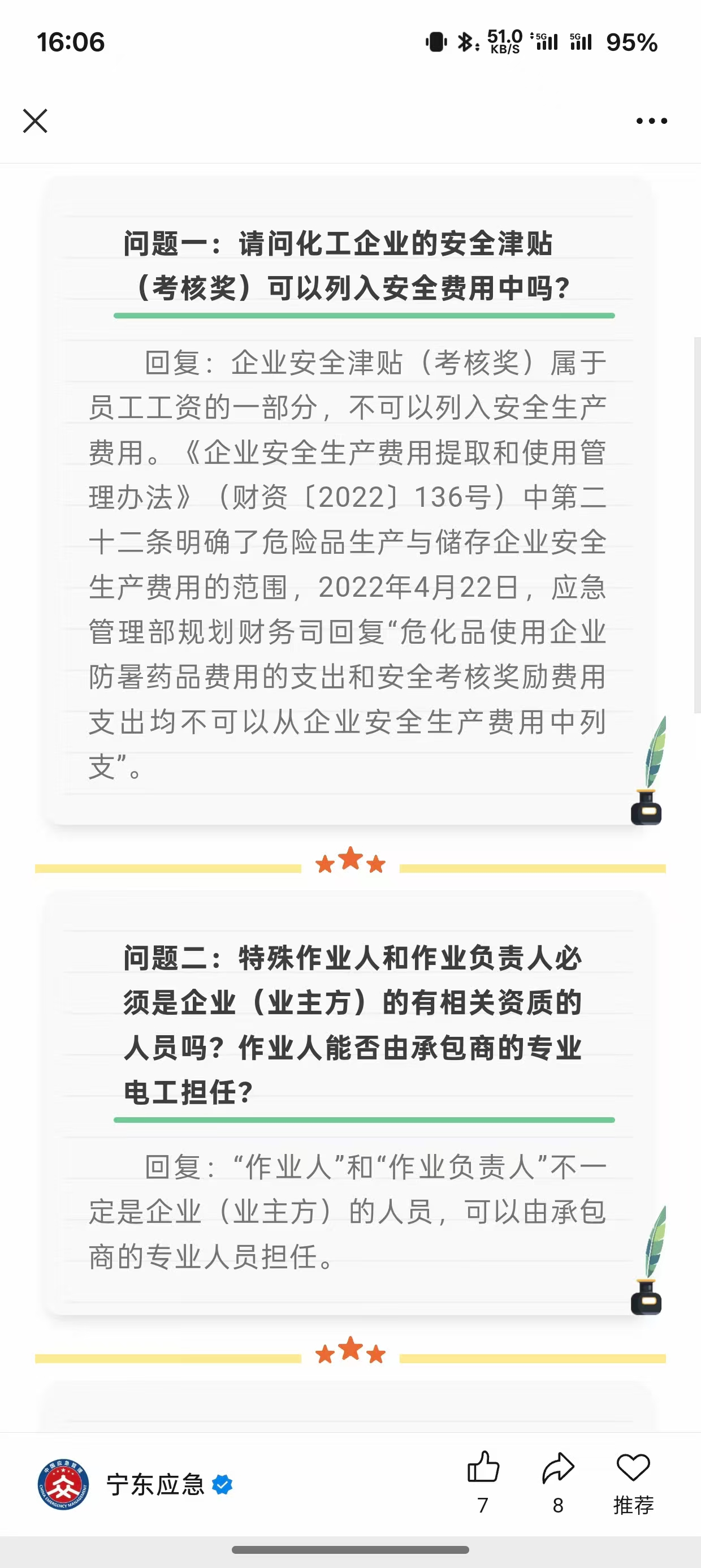This screenshot has height=1568, width=701.
Task: Open the 宁东应急 account profile
Action: 155,1485
